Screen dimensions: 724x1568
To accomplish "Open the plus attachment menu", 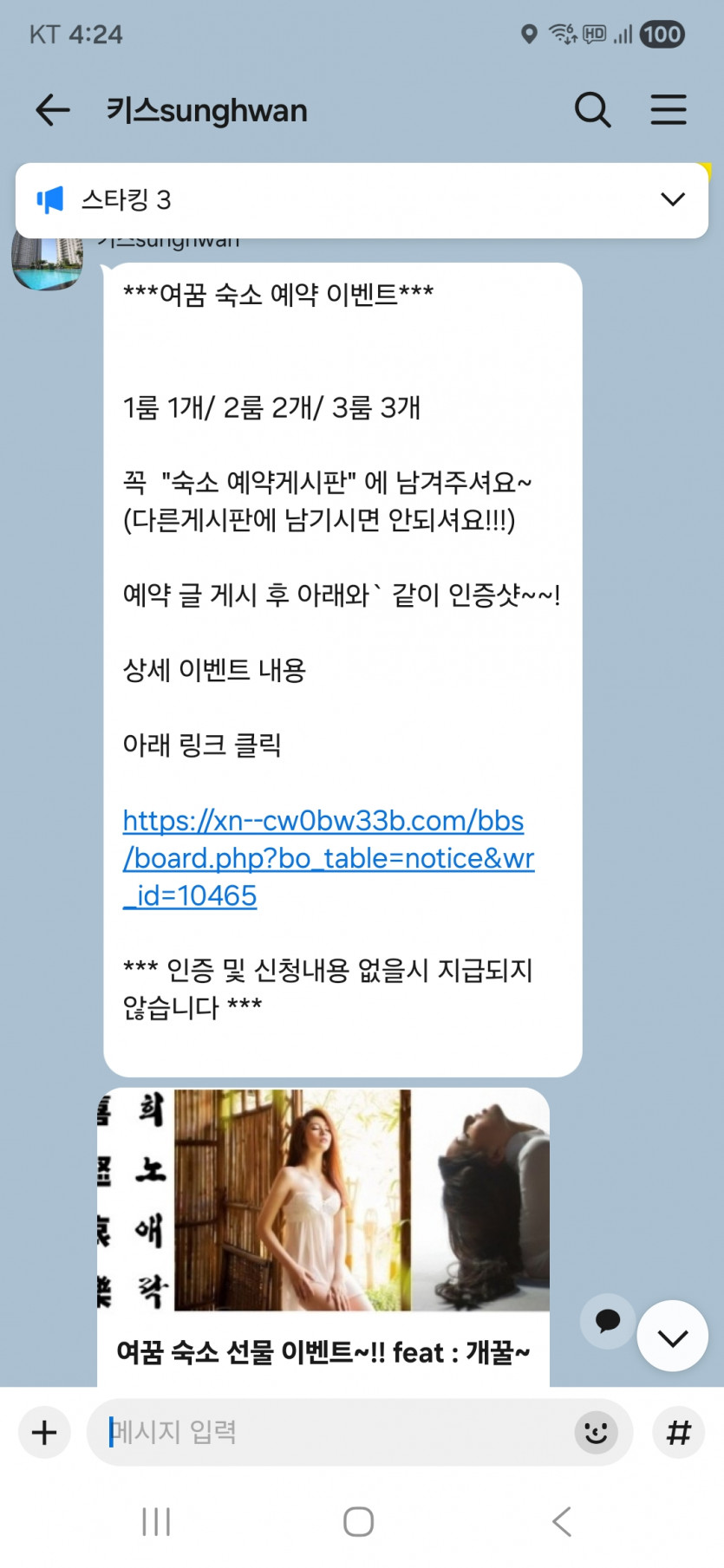I will 44,1432.
